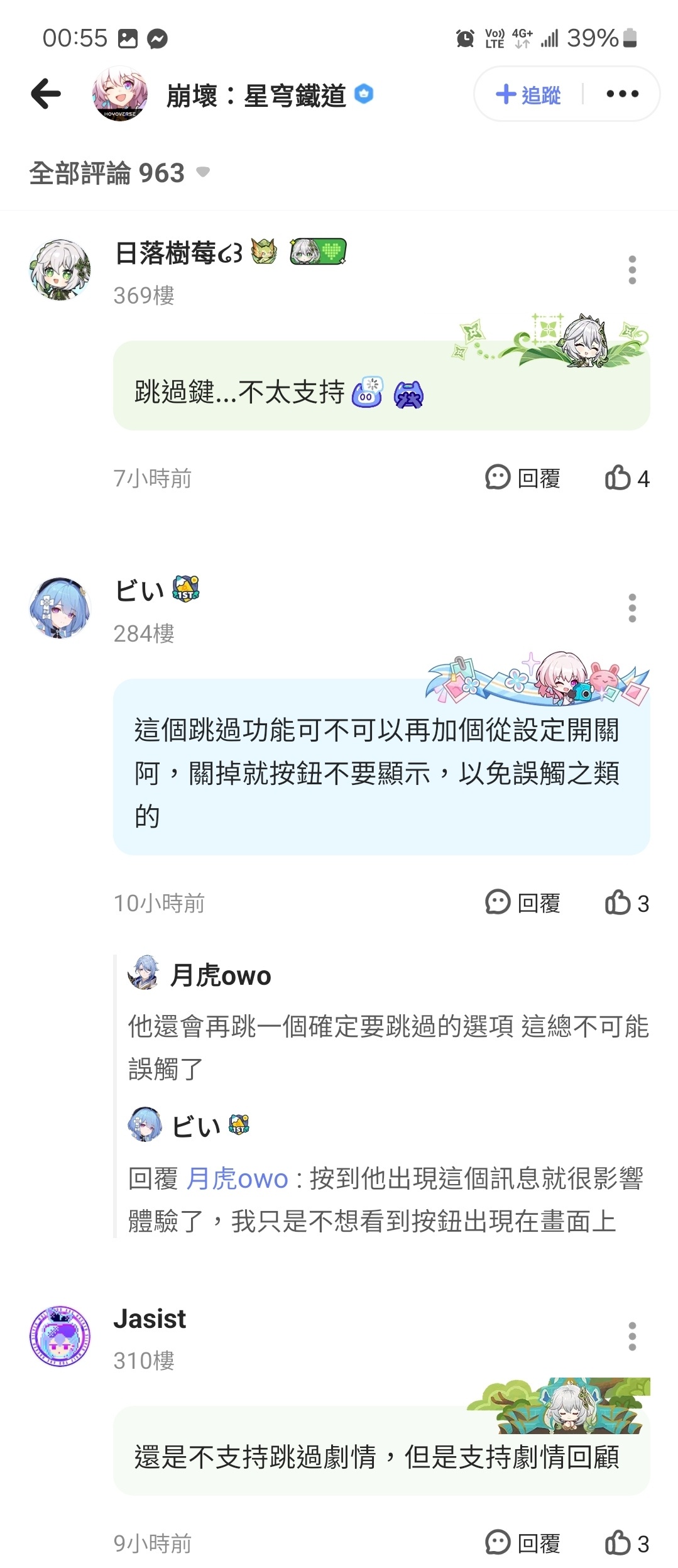Open options menu on 日落樹莓's comment
Image resolution: width=678 pixels, height=1568 pixels.
click(x=632, y=270)
